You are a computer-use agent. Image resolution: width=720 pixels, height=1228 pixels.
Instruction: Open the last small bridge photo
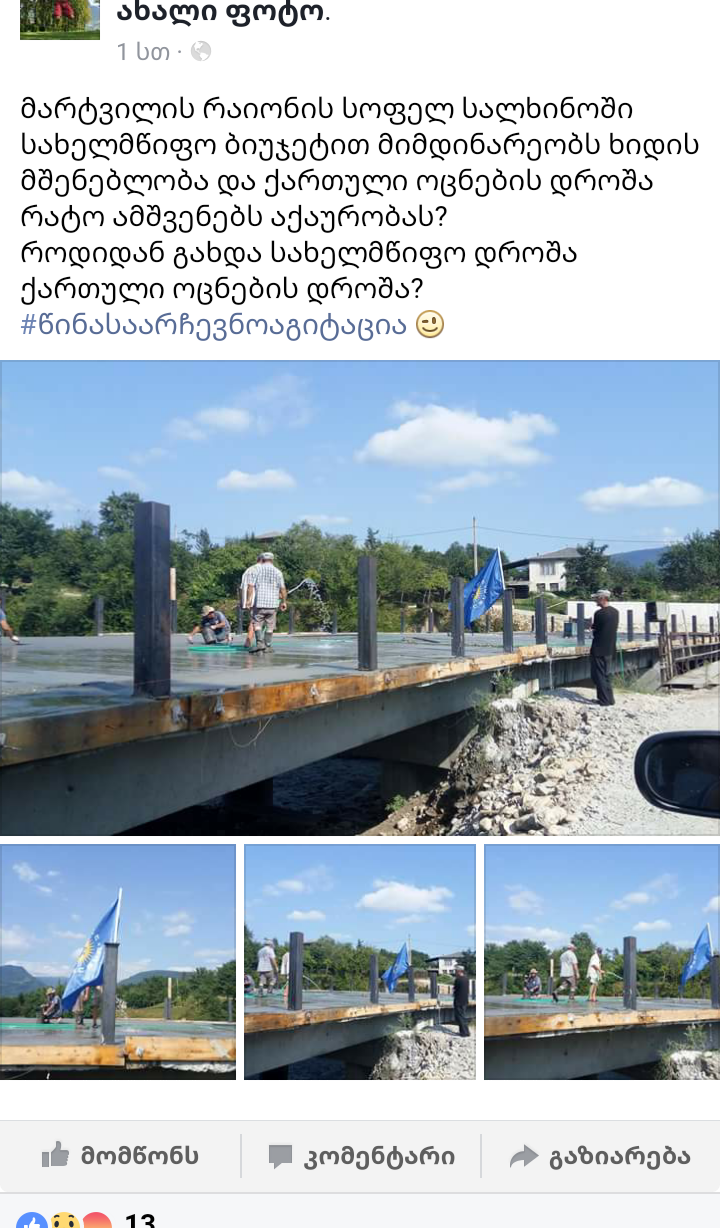[601, 962]
